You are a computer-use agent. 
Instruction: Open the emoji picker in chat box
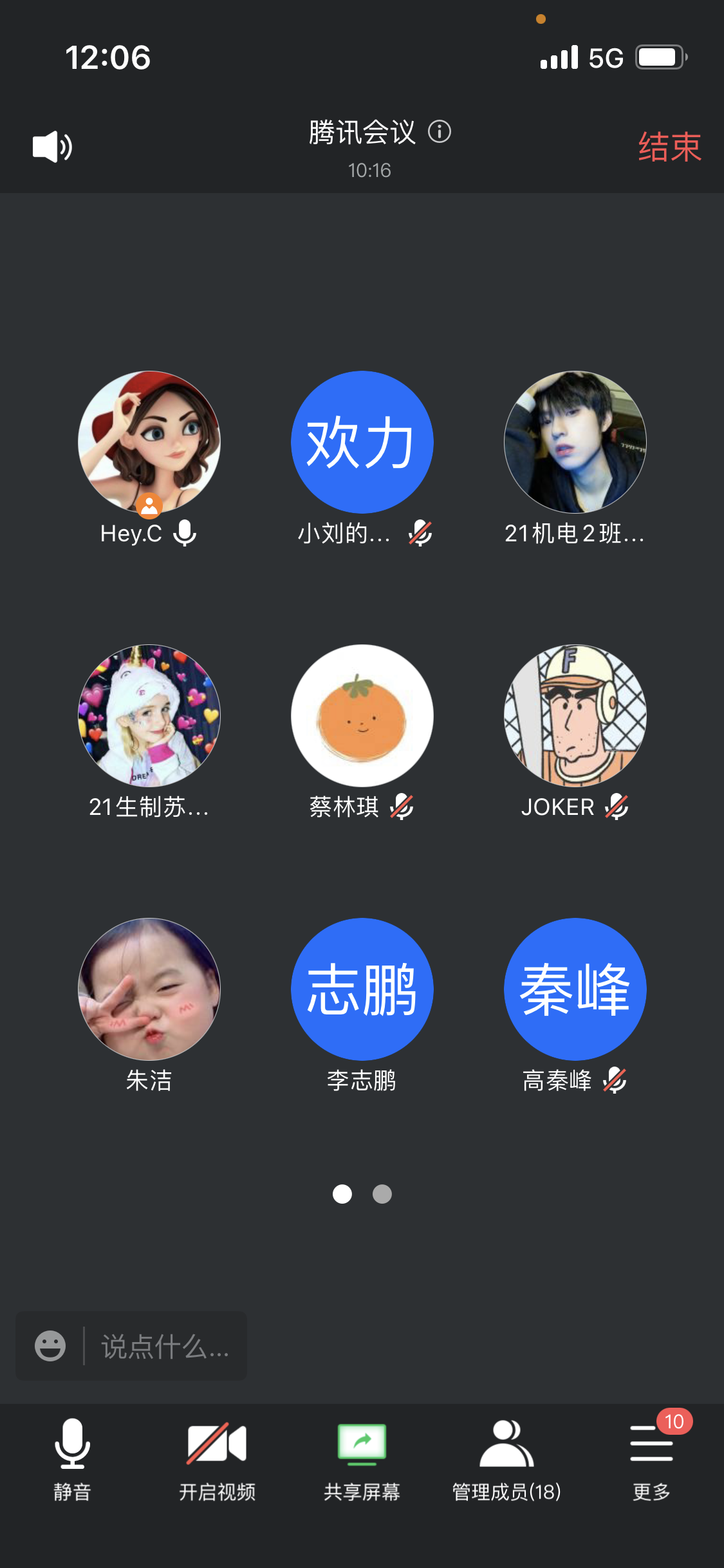pos(50,1346)
